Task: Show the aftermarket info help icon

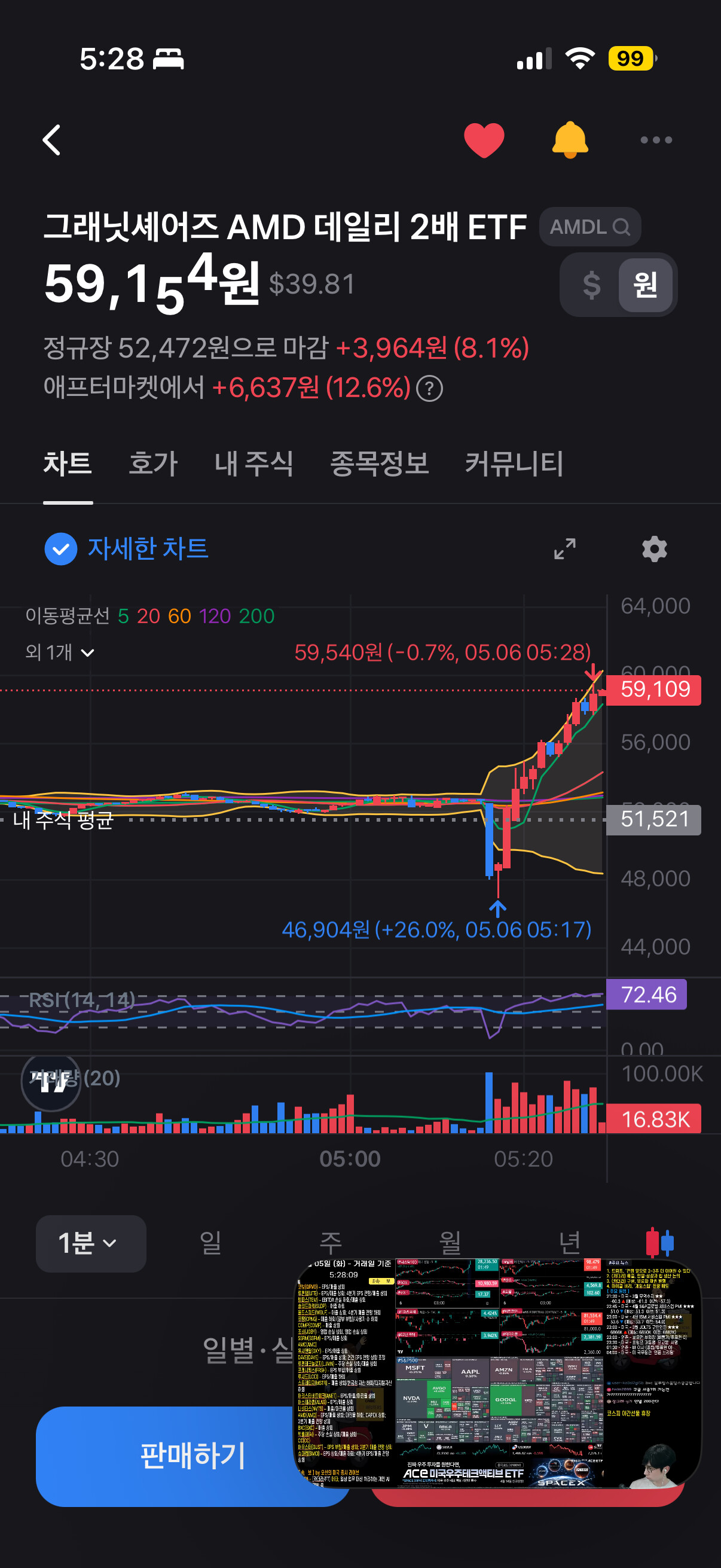Action: click(x=430, y=388)
